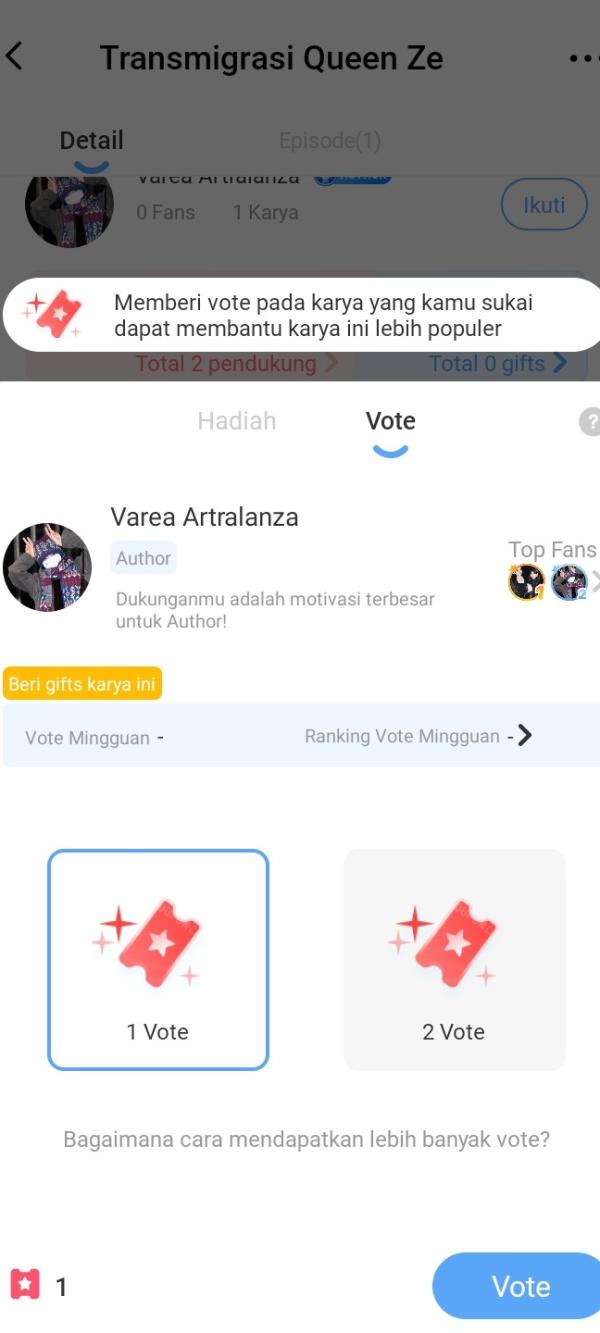Tap Beri gifts karya ini

point(82,685)
